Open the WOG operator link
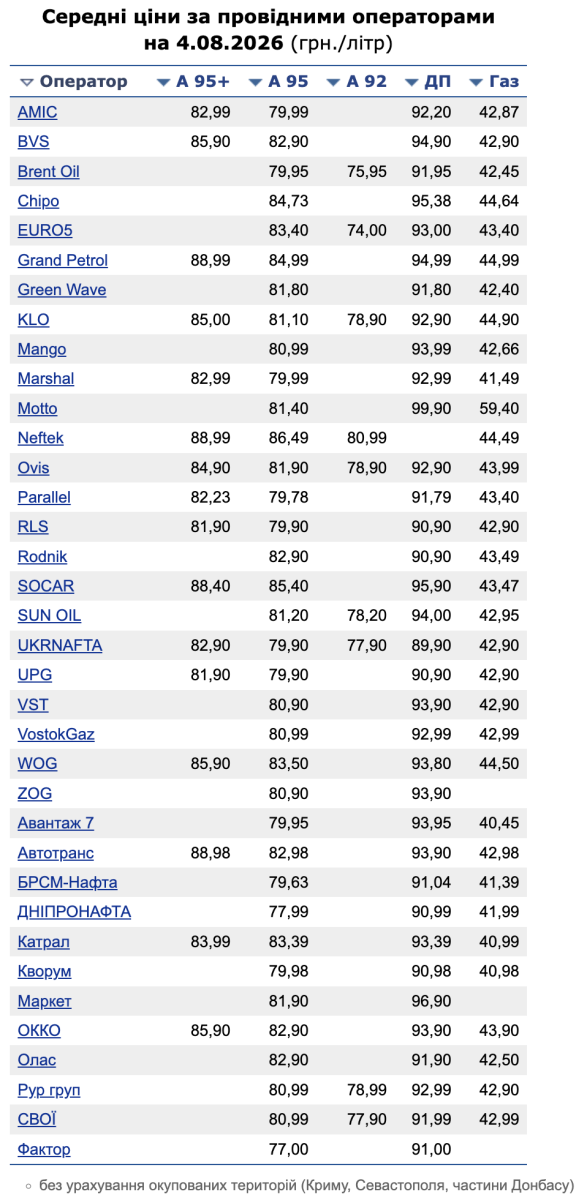Screen dimensions: 587x1200 point(37,763)
